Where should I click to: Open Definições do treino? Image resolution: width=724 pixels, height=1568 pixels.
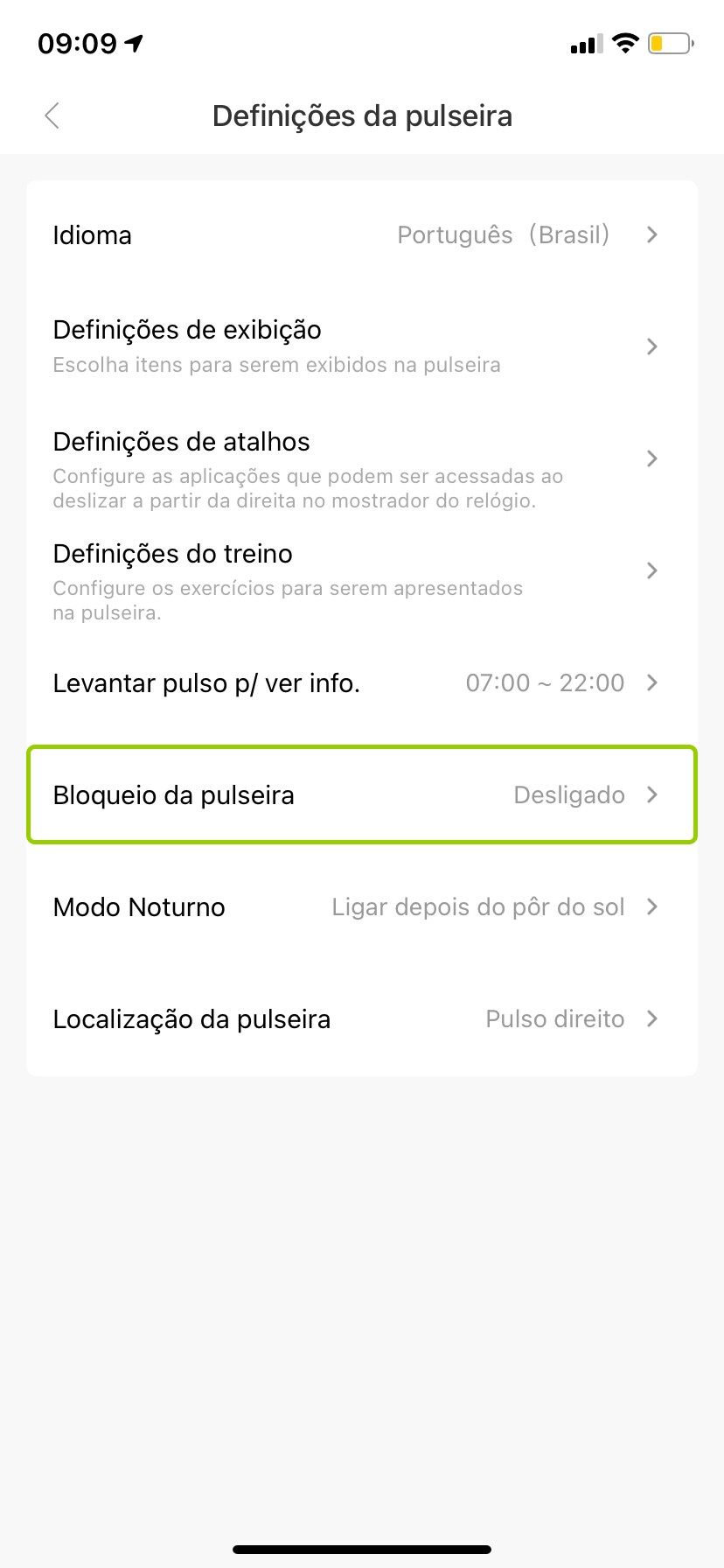tap(362, 570)
